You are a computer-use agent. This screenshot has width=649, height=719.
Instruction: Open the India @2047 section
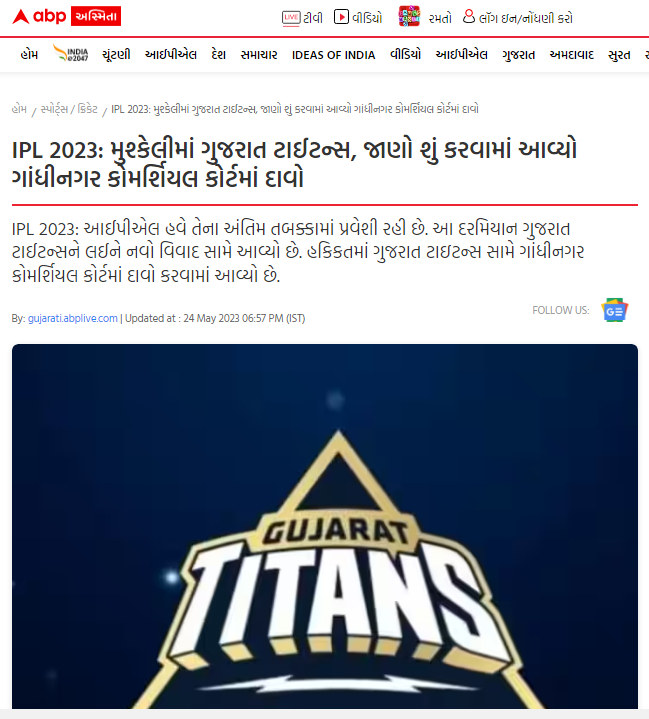pyautogui.click(x=71, y=54)
